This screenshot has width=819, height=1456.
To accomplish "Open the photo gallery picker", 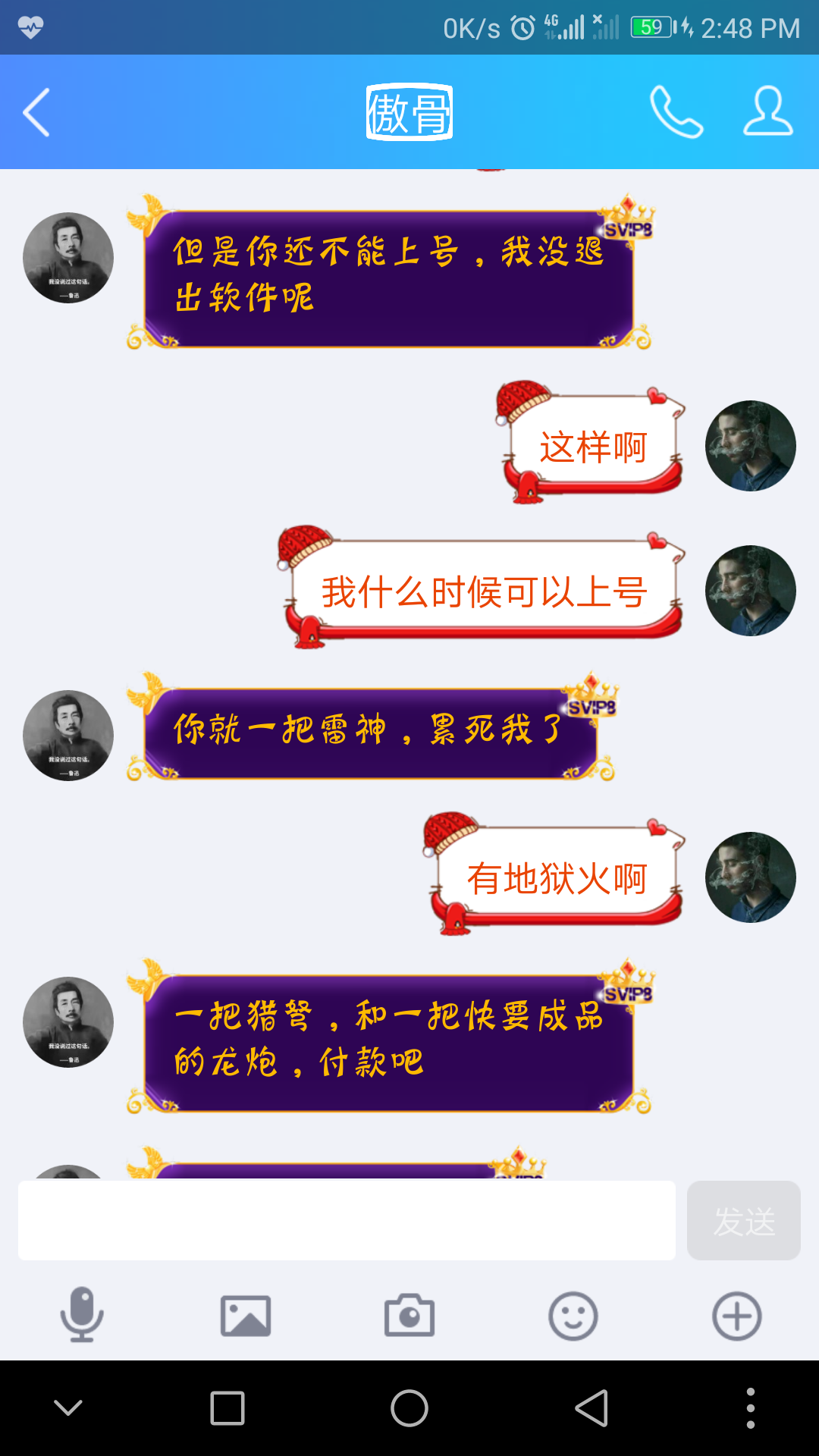I will click(x=246, y=1315).
